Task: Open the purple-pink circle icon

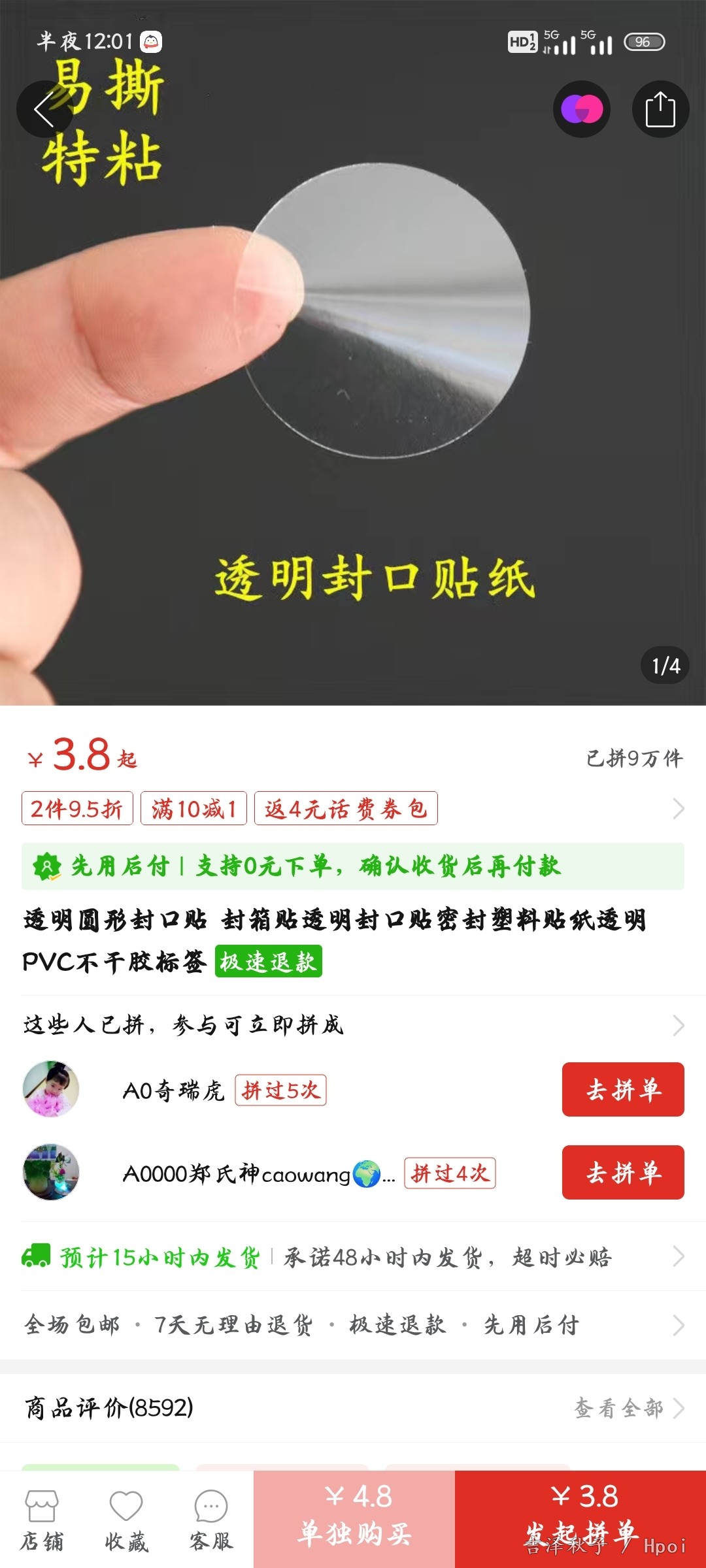Action: pyautogui.click(x=582, y=109)
